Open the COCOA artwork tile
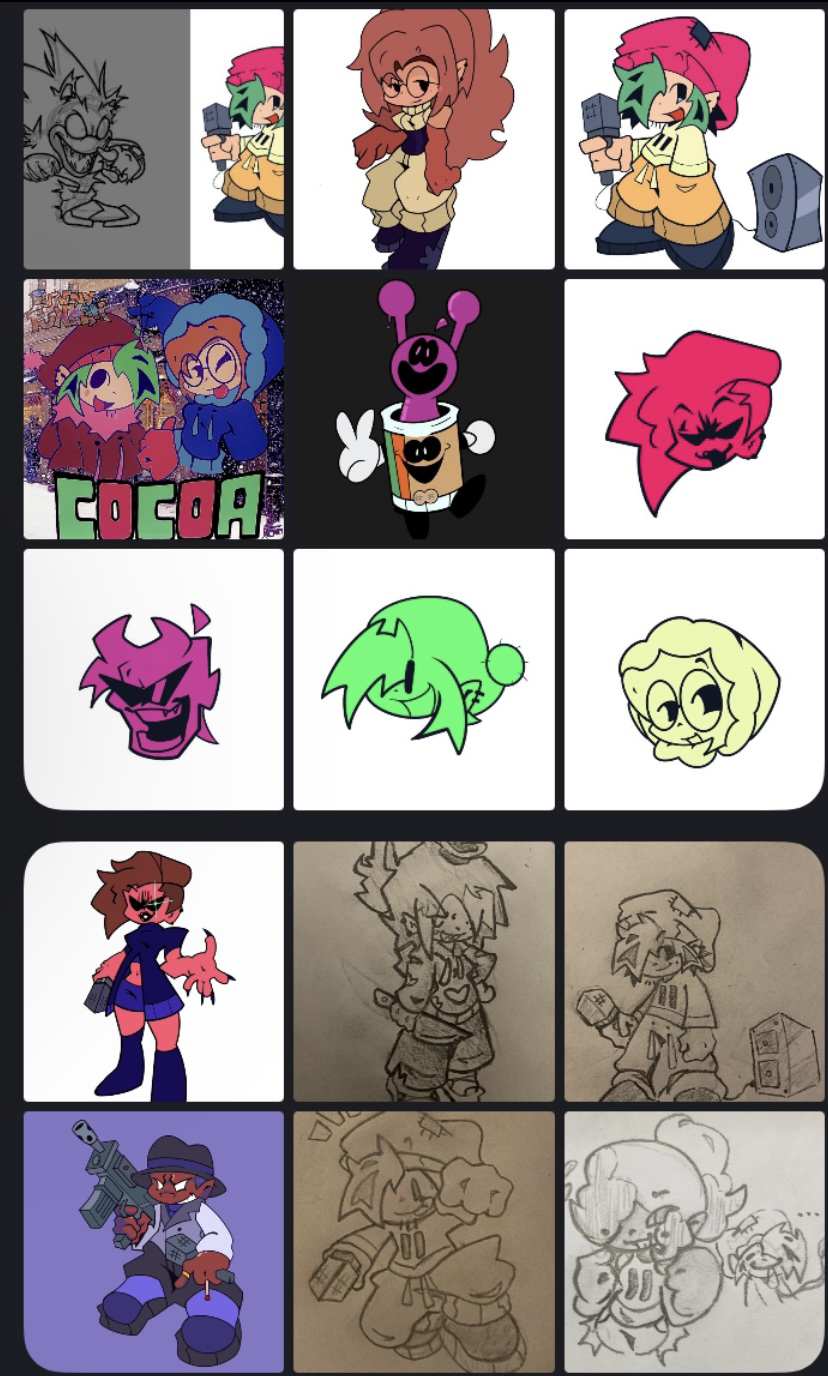828x1376 pixels. coord(153,409)
